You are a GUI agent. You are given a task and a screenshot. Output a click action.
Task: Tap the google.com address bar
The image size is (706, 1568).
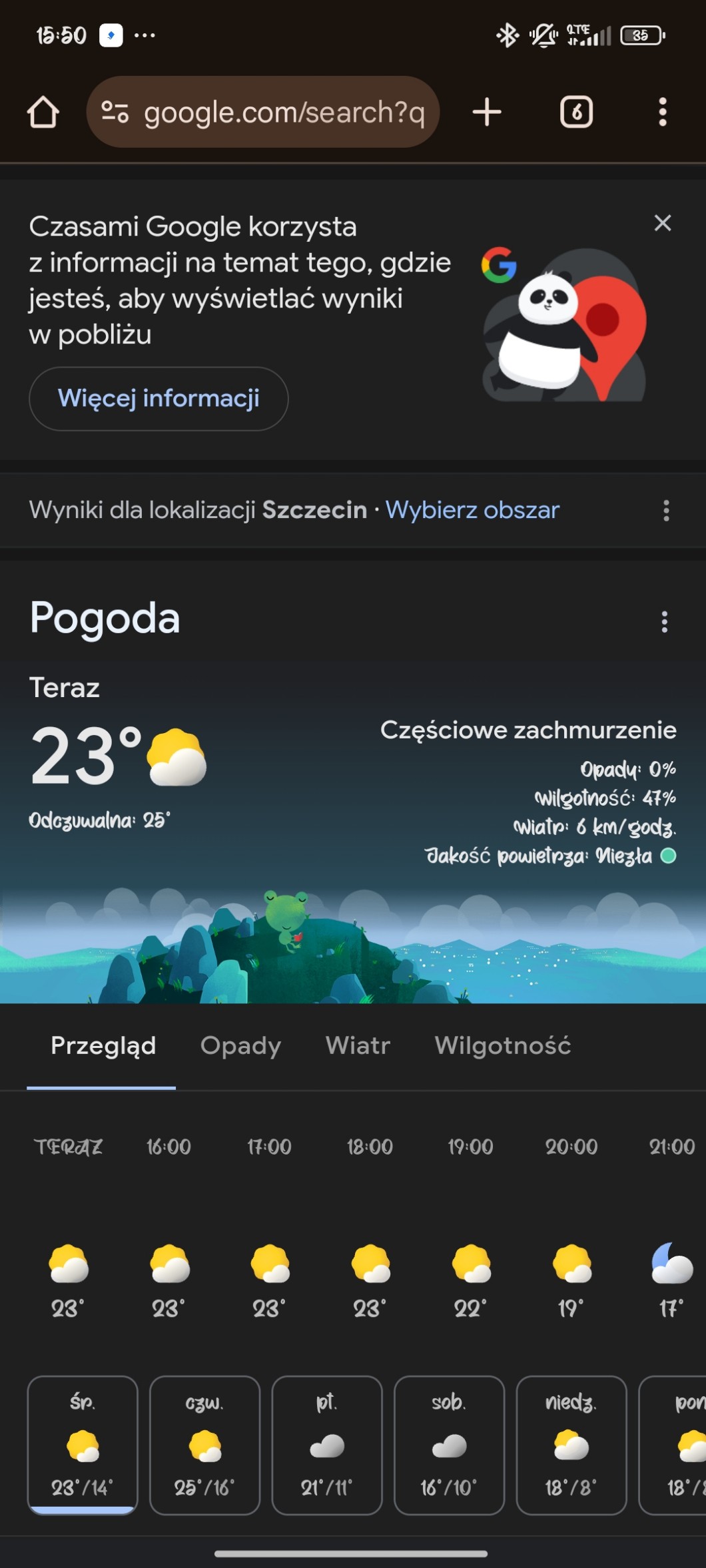[263, 112]
